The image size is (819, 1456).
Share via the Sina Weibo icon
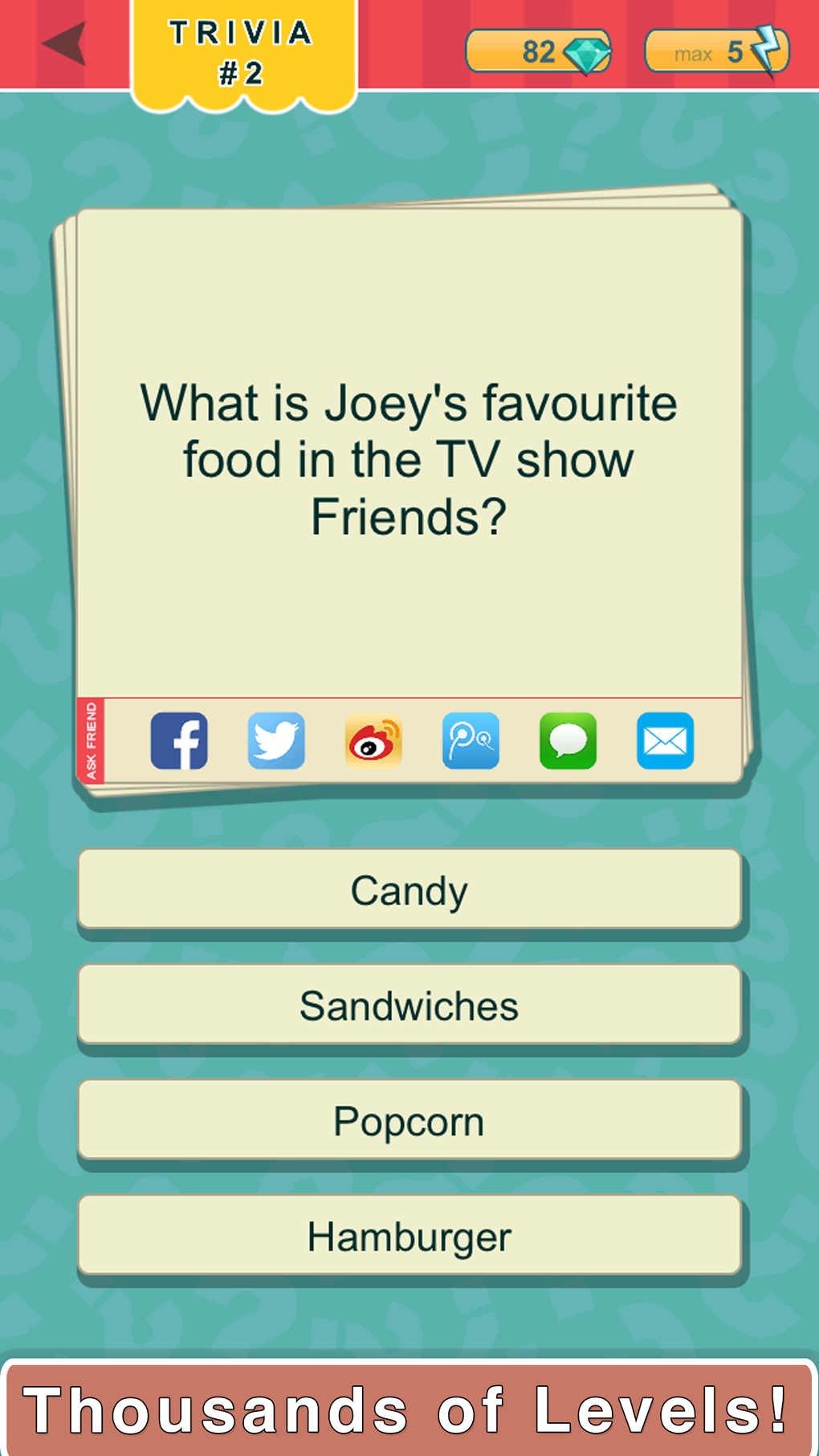click(x=373, y=742)
